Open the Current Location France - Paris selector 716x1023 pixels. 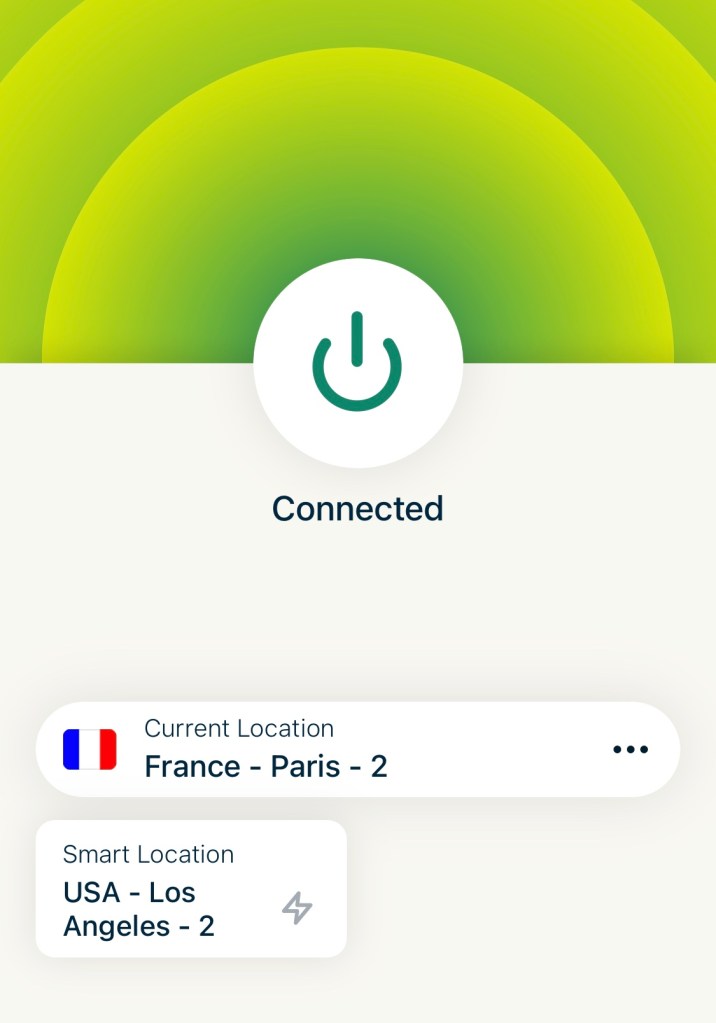(300, 749)
